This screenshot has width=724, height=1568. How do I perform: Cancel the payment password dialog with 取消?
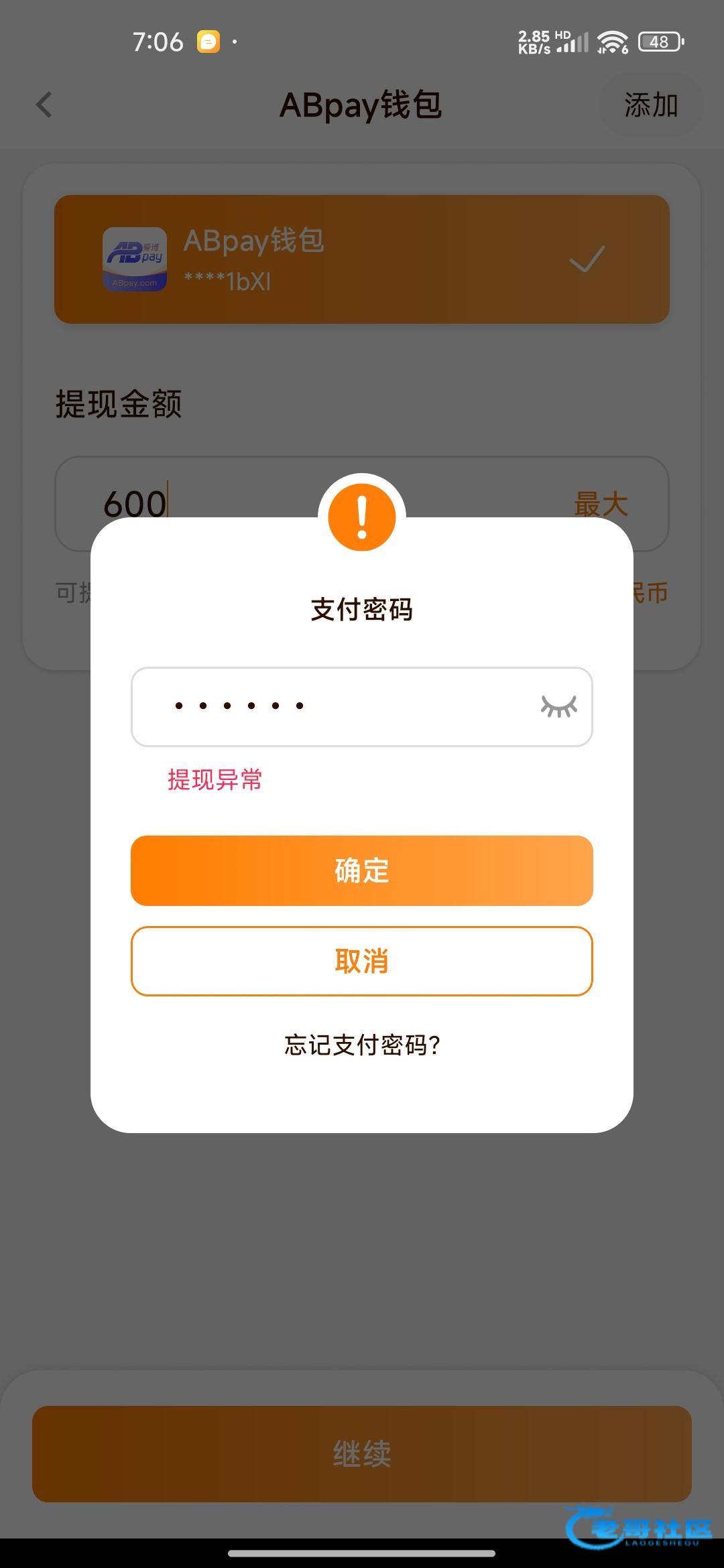(362, 961)
